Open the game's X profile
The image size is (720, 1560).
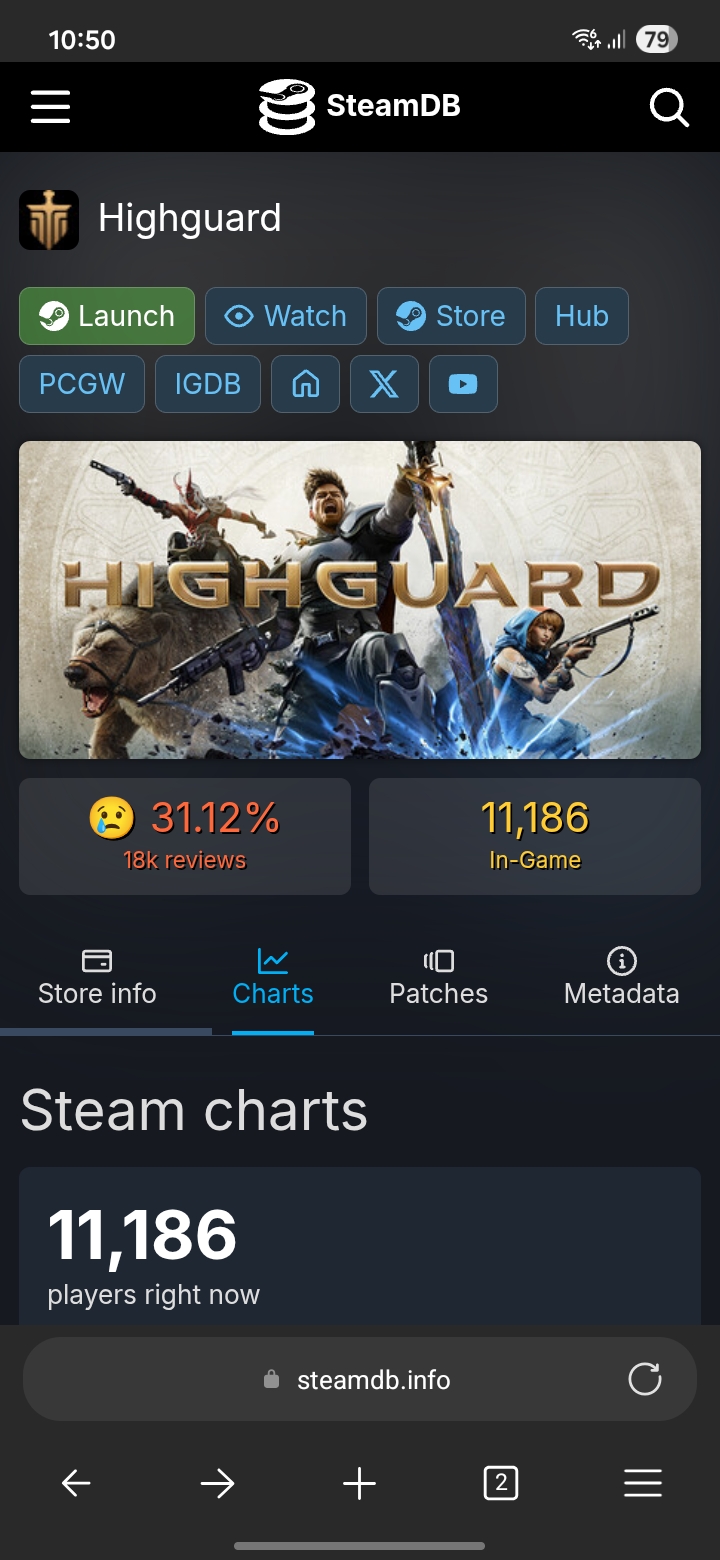pos(384,384)
